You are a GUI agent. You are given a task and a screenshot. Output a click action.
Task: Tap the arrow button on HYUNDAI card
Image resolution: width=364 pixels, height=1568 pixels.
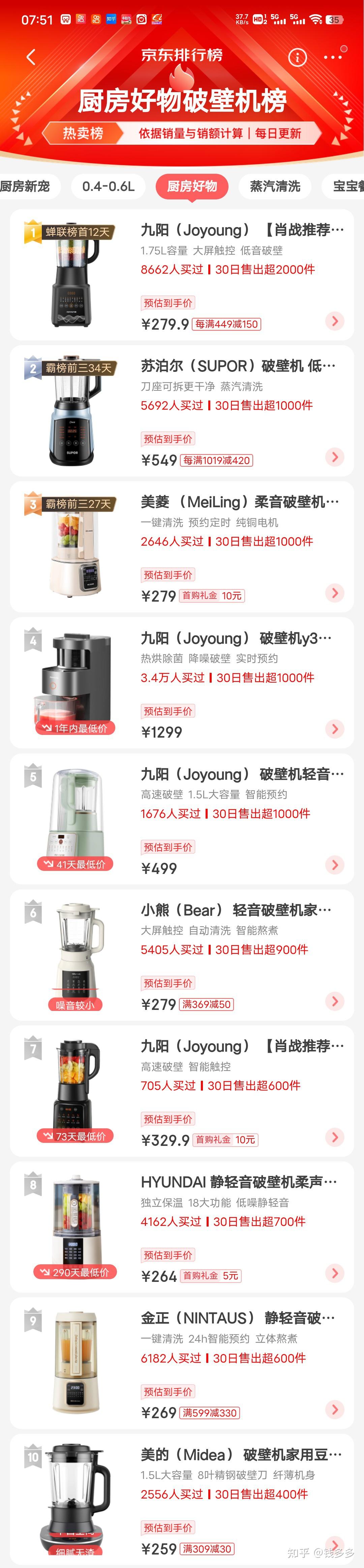tap(335, 1273)
